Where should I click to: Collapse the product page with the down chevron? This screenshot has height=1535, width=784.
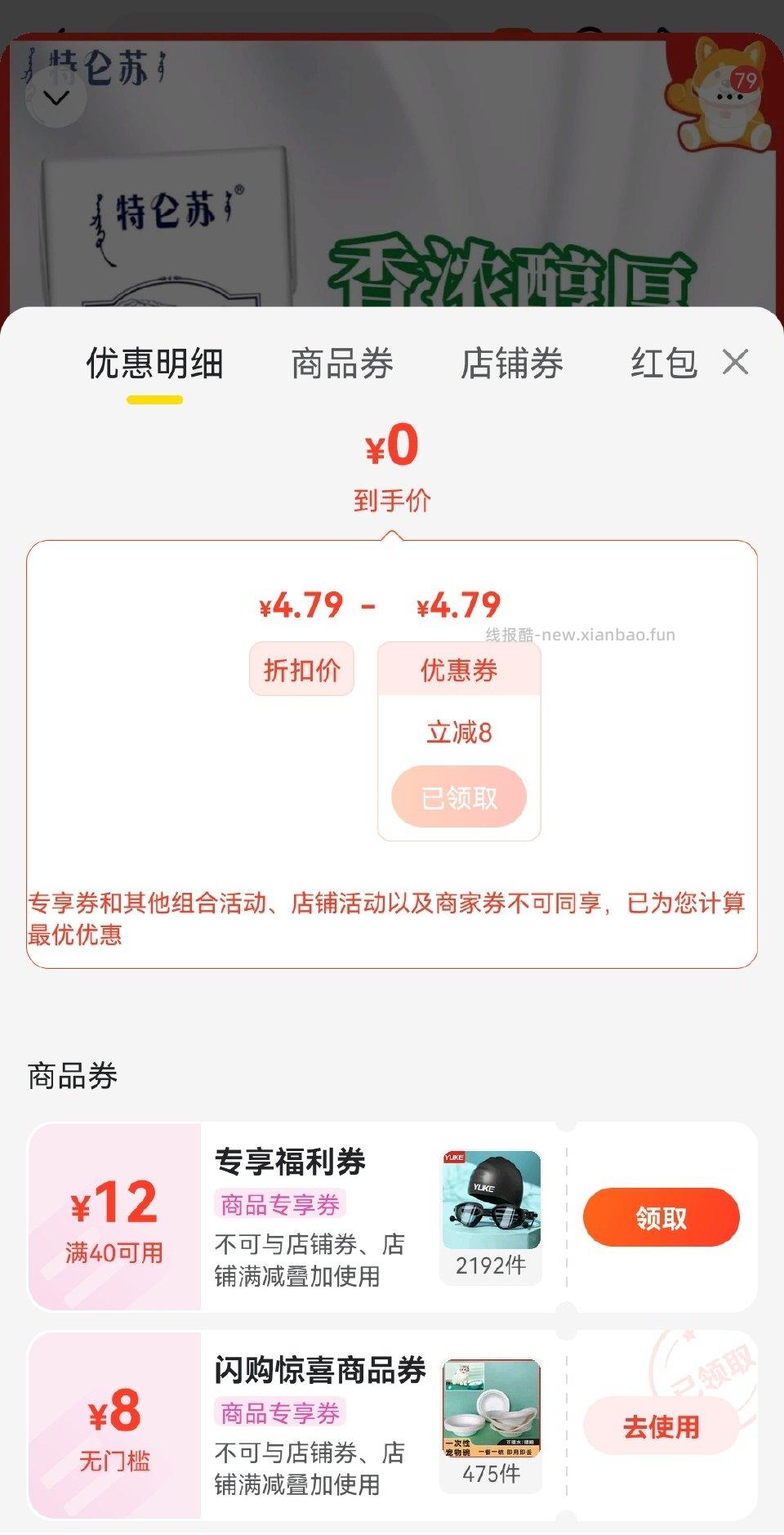click(x=54, y=98)
